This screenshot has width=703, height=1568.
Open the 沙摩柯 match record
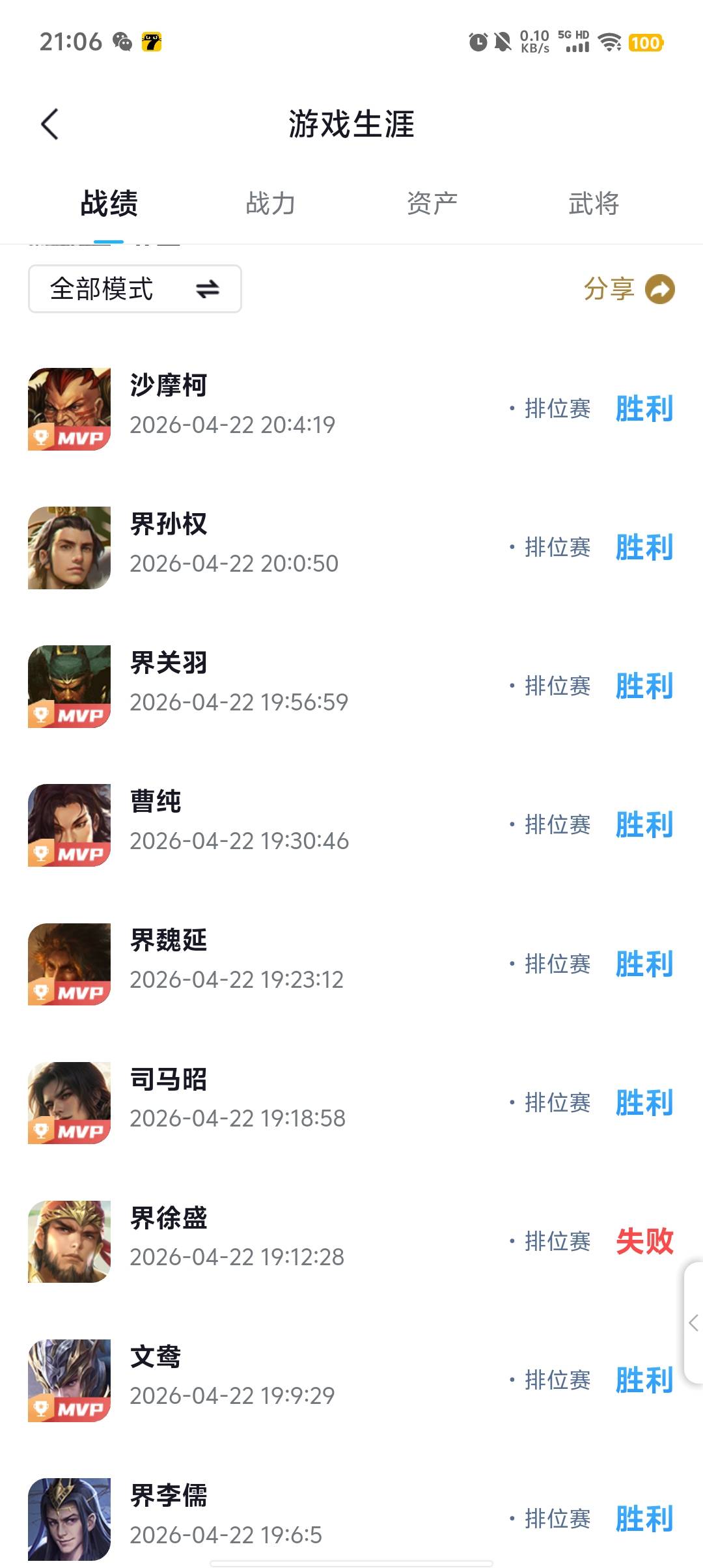351,409
